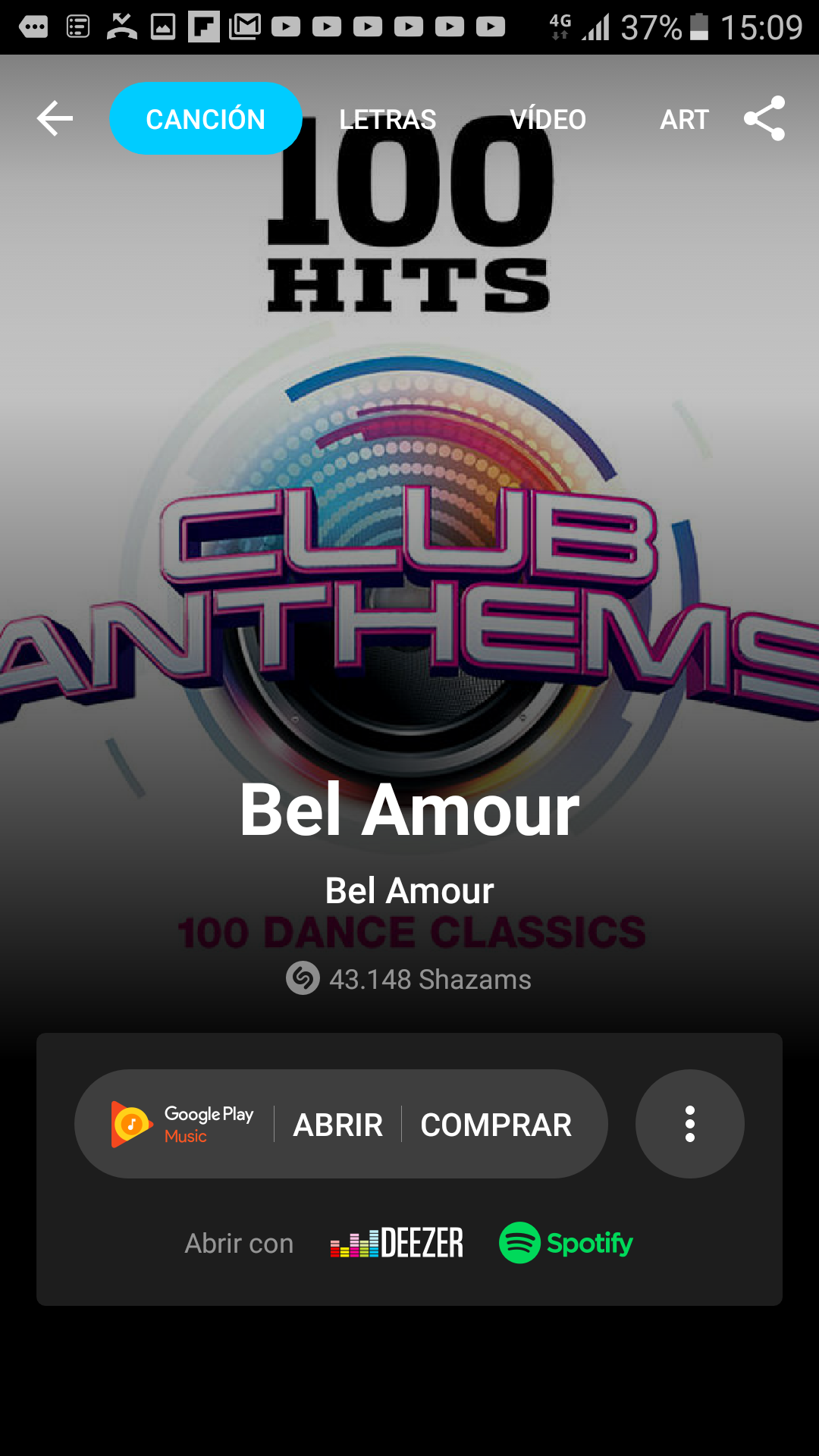Open the song with Spotify

point(566,1243)
